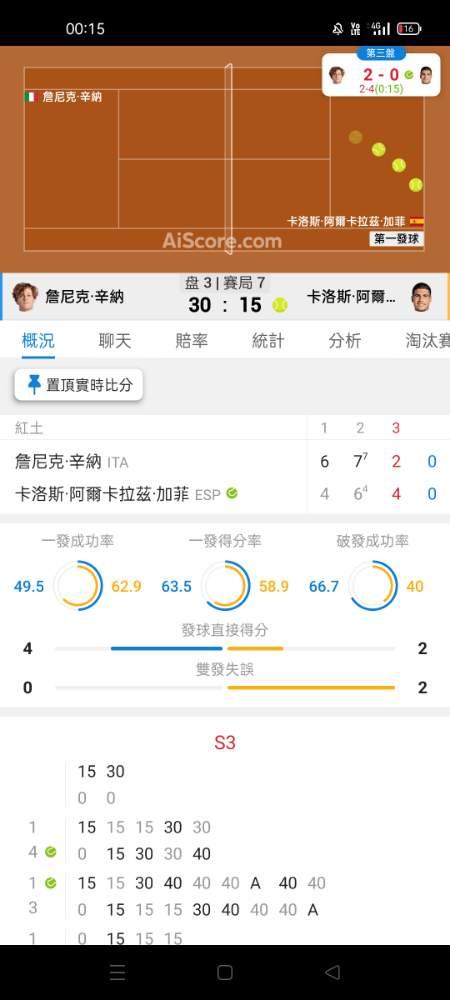Screen dimensions: 450x1000
Task: Open 詹尼克·辛納's player profile in the score header
Action: [68, 297]
